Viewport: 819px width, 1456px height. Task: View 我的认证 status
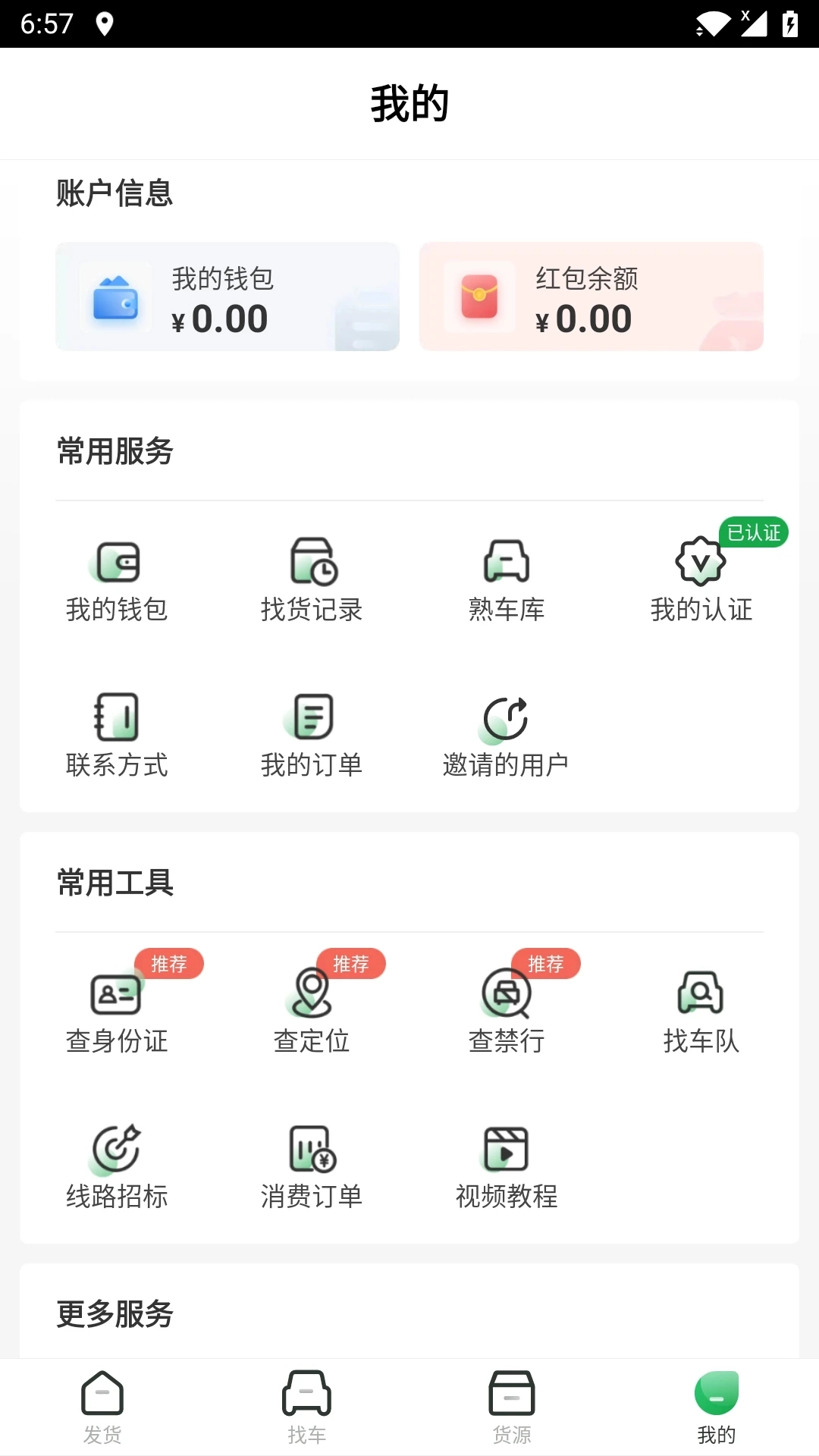(701, 580)
